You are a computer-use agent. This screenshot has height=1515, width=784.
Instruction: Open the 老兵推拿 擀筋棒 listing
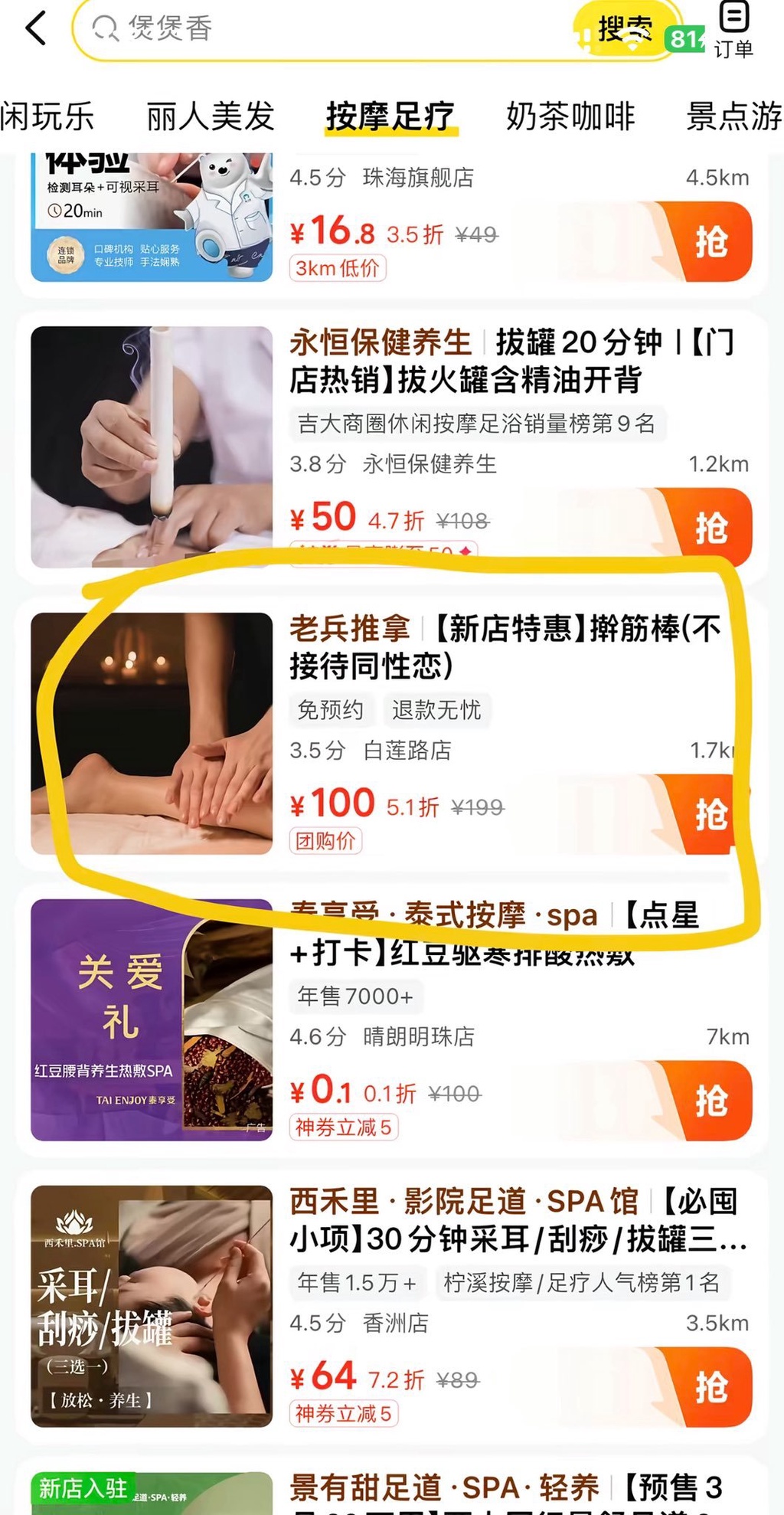click(x=505, y=647)
